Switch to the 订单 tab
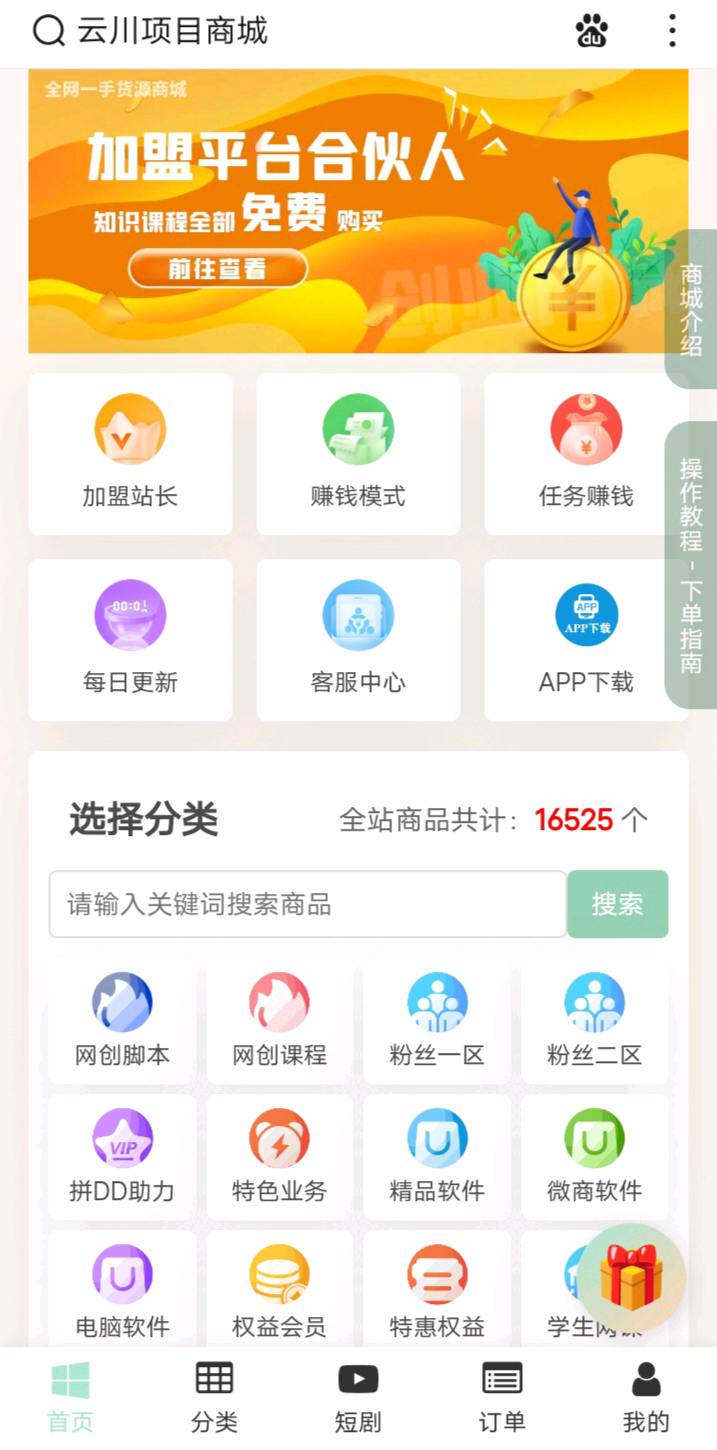Viewport: 717px width, 1450px height. 502,1397
